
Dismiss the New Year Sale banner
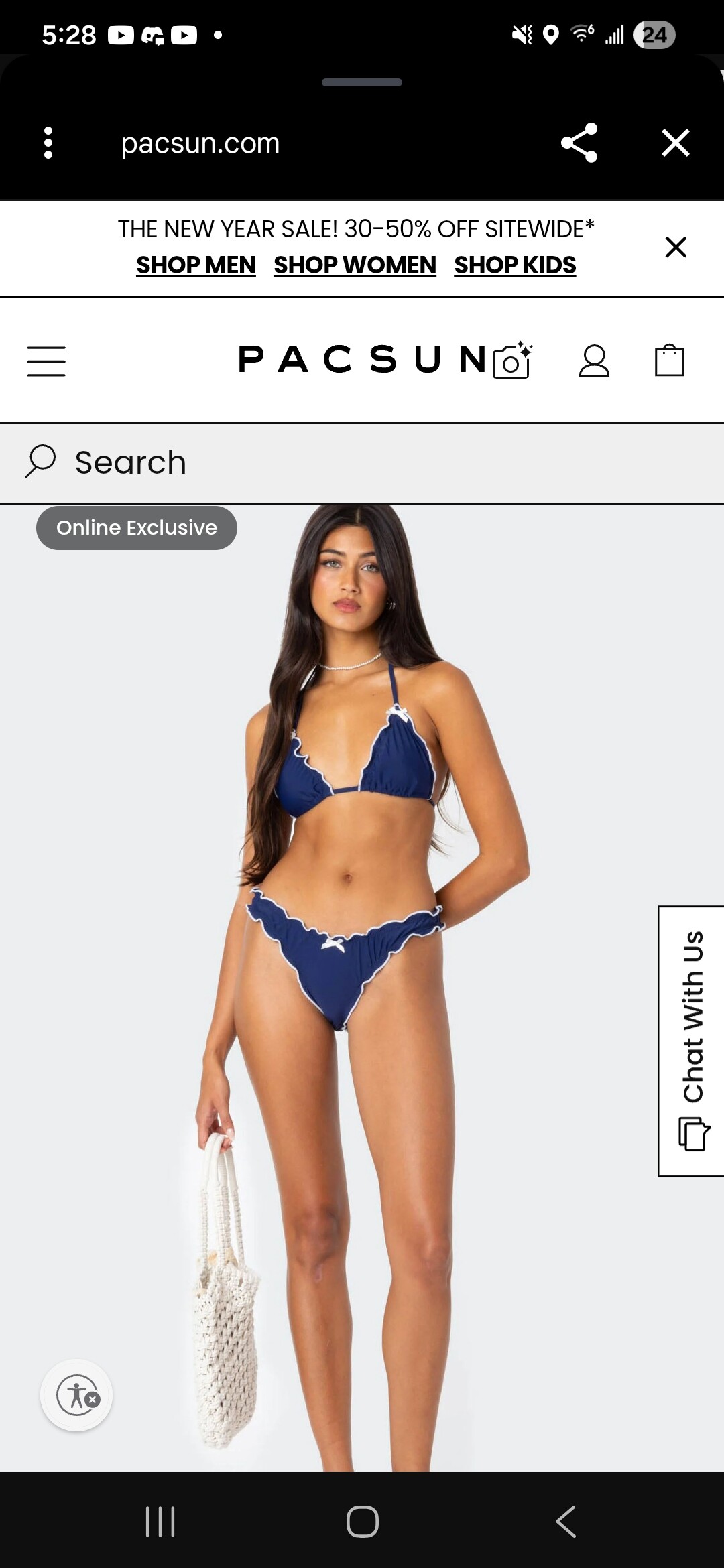675,247
